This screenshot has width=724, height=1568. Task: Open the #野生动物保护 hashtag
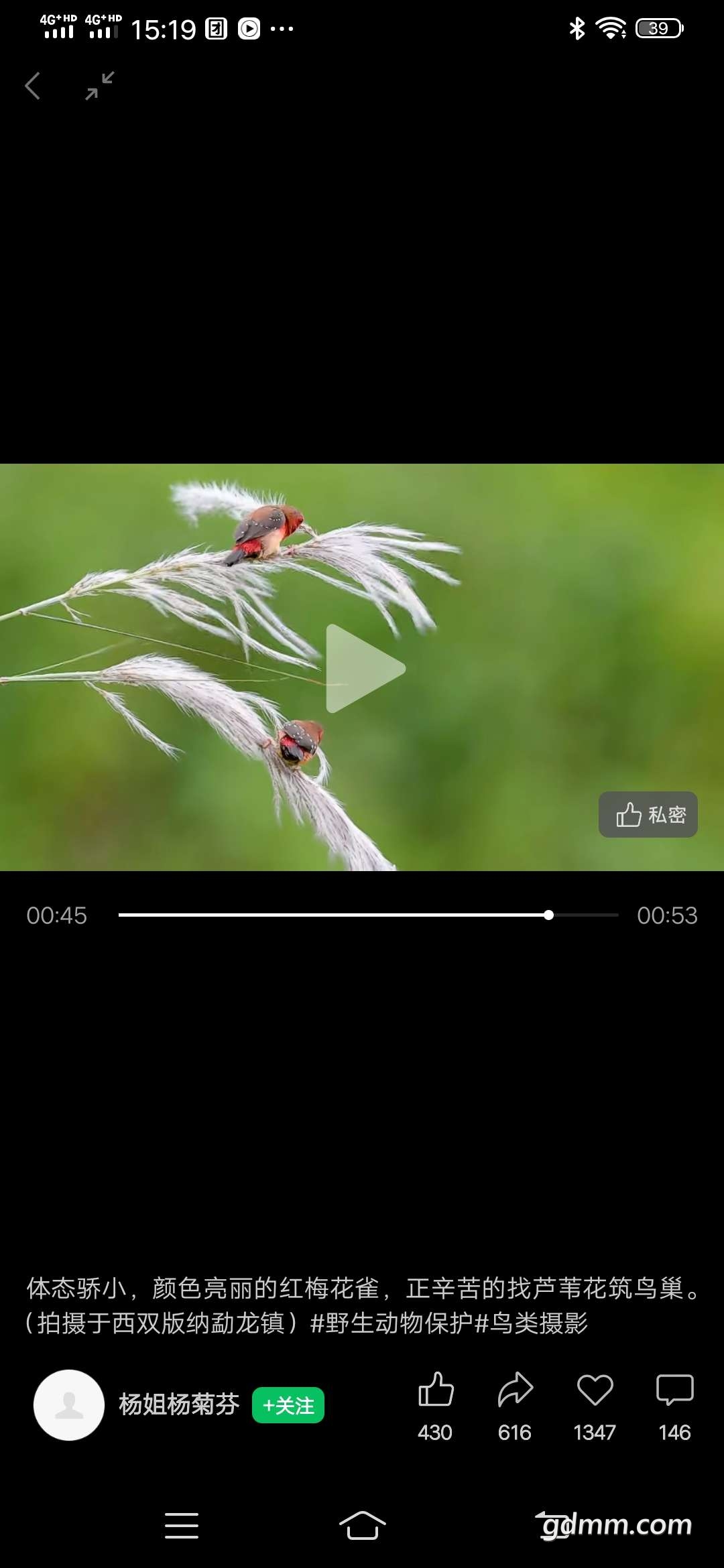[392, 1323]
